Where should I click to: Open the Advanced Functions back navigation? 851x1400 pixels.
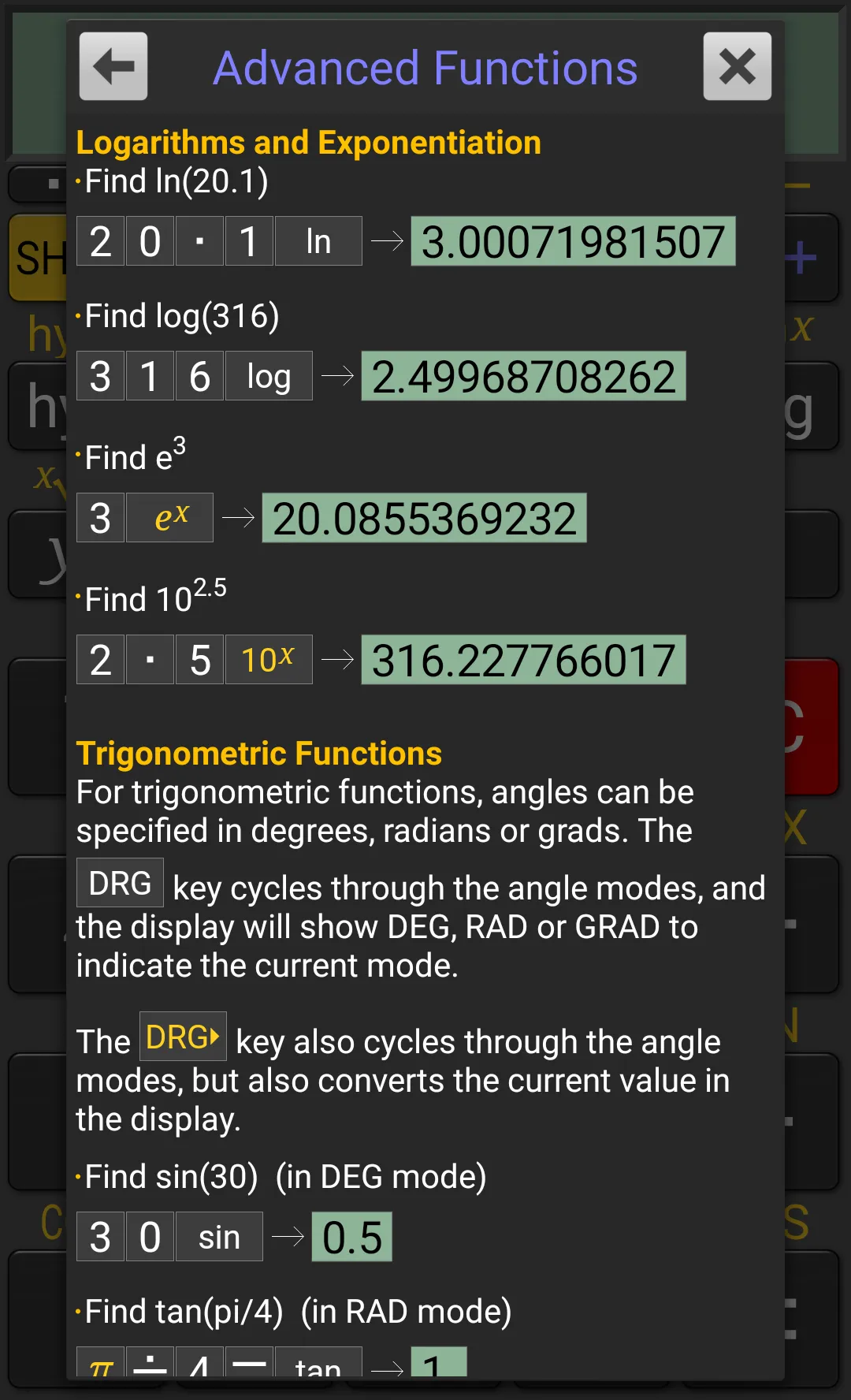pyautogui.click(x=113, y=66)
